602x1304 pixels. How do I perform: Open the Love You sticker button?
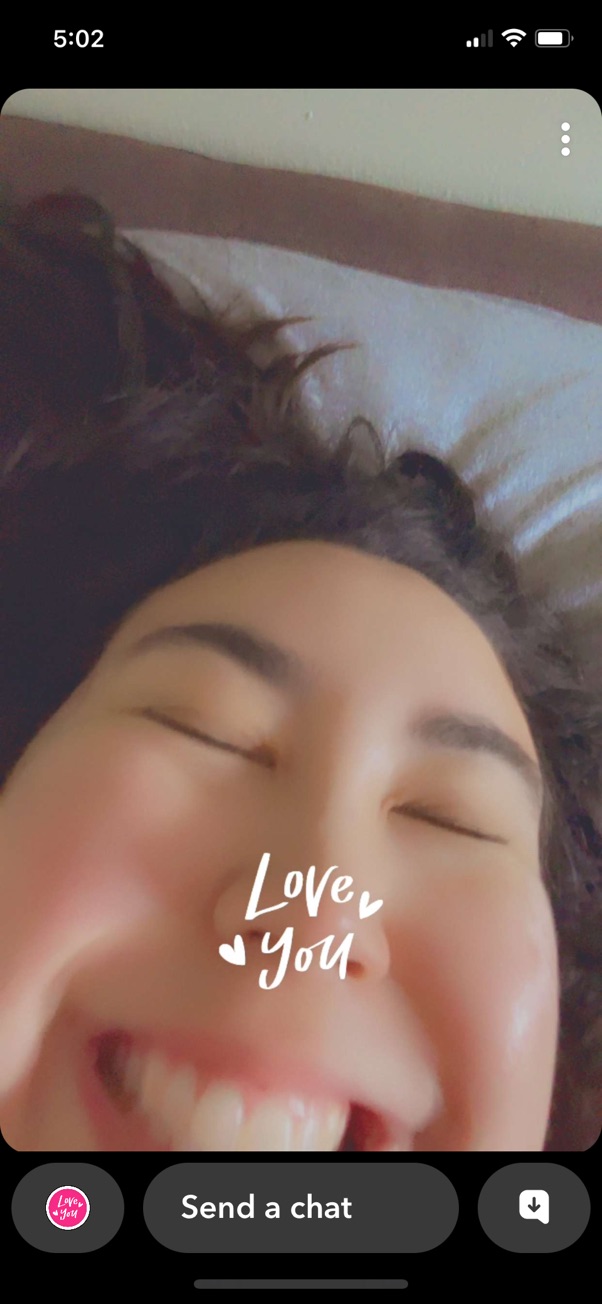click(x=68, y=1208)
